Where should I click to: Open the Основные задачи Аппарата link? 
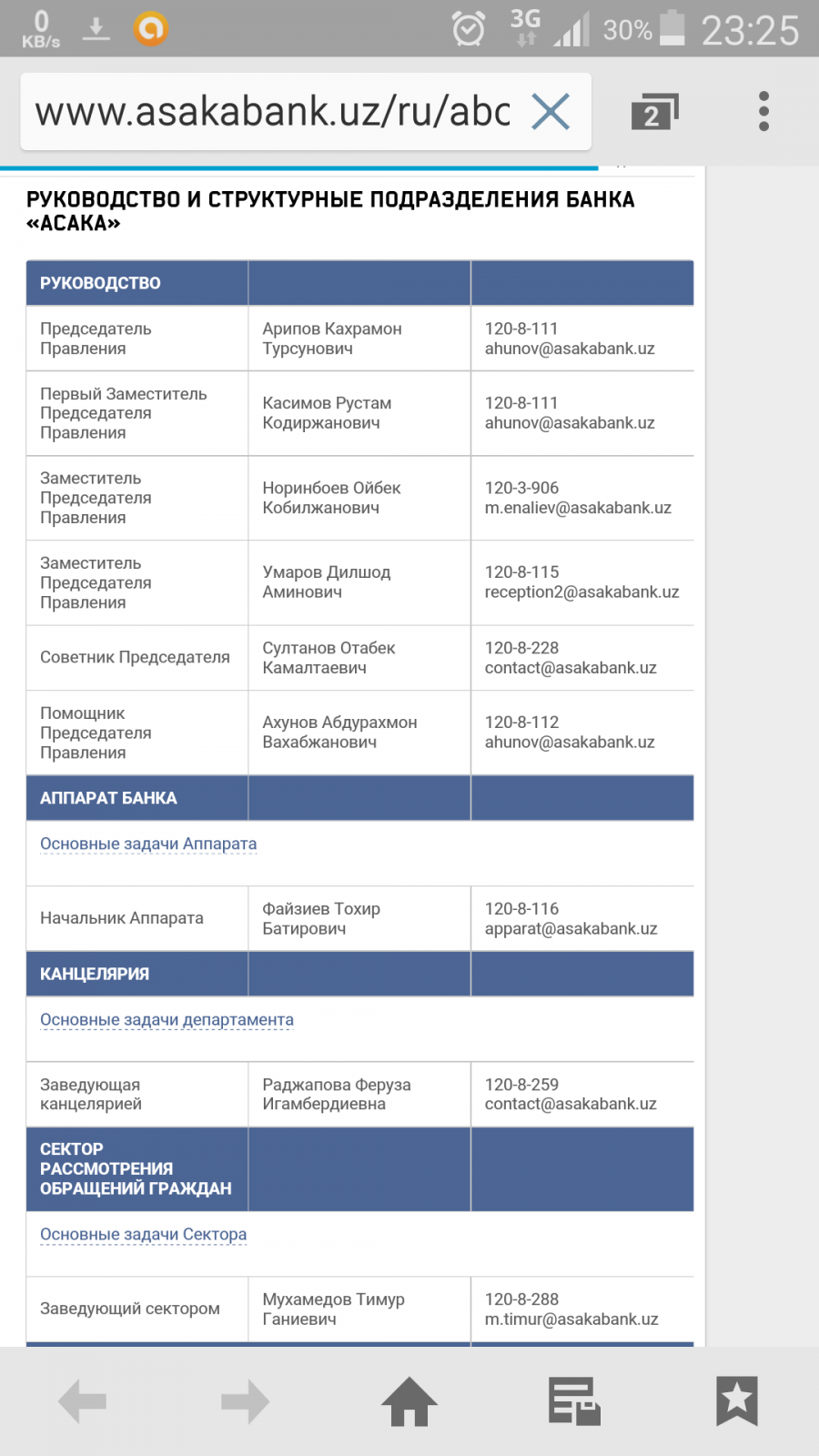[x=148, y=844]
